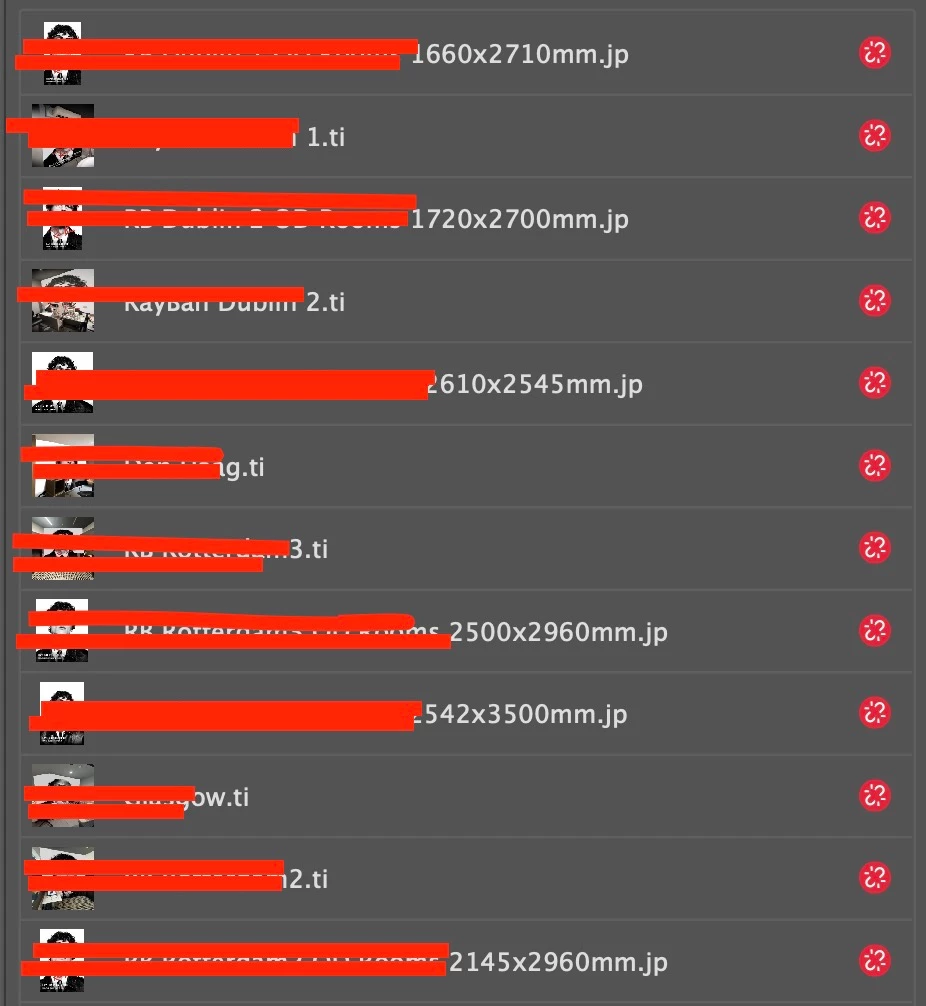
Task: Tap the missing-link icon on the 2500x2960mm.jp row
Action: 875,630
